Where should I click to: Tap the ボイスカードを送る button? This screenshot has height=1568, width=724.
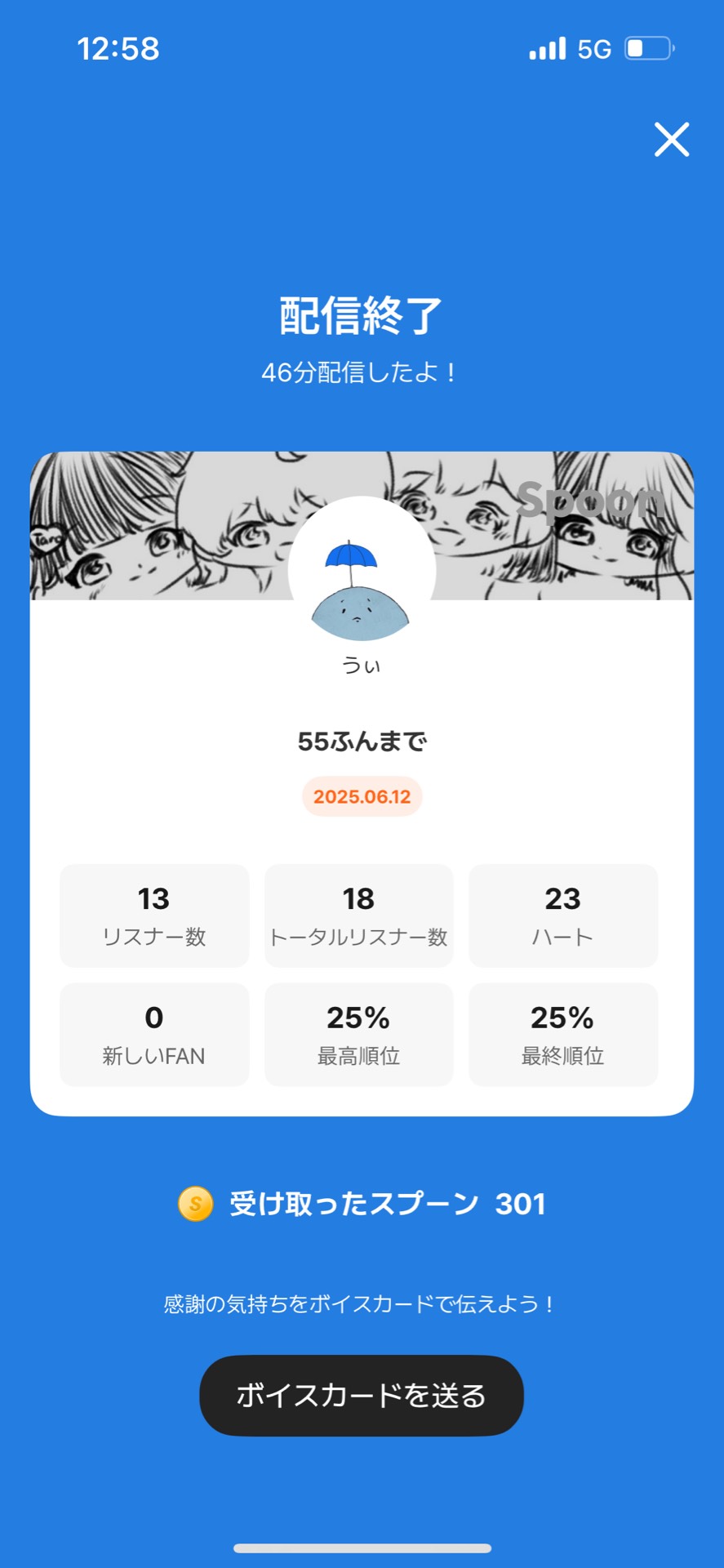coord(362,1395)
